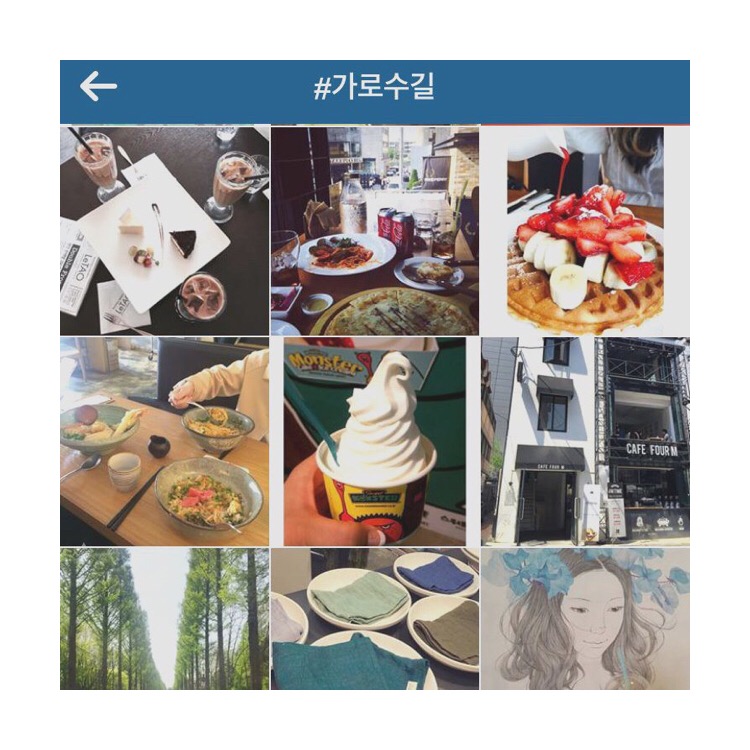The width and height of the screenshot is (750, 750).
Task: Open the iced drinks and cake plate photo
Action: coord(164,230)
